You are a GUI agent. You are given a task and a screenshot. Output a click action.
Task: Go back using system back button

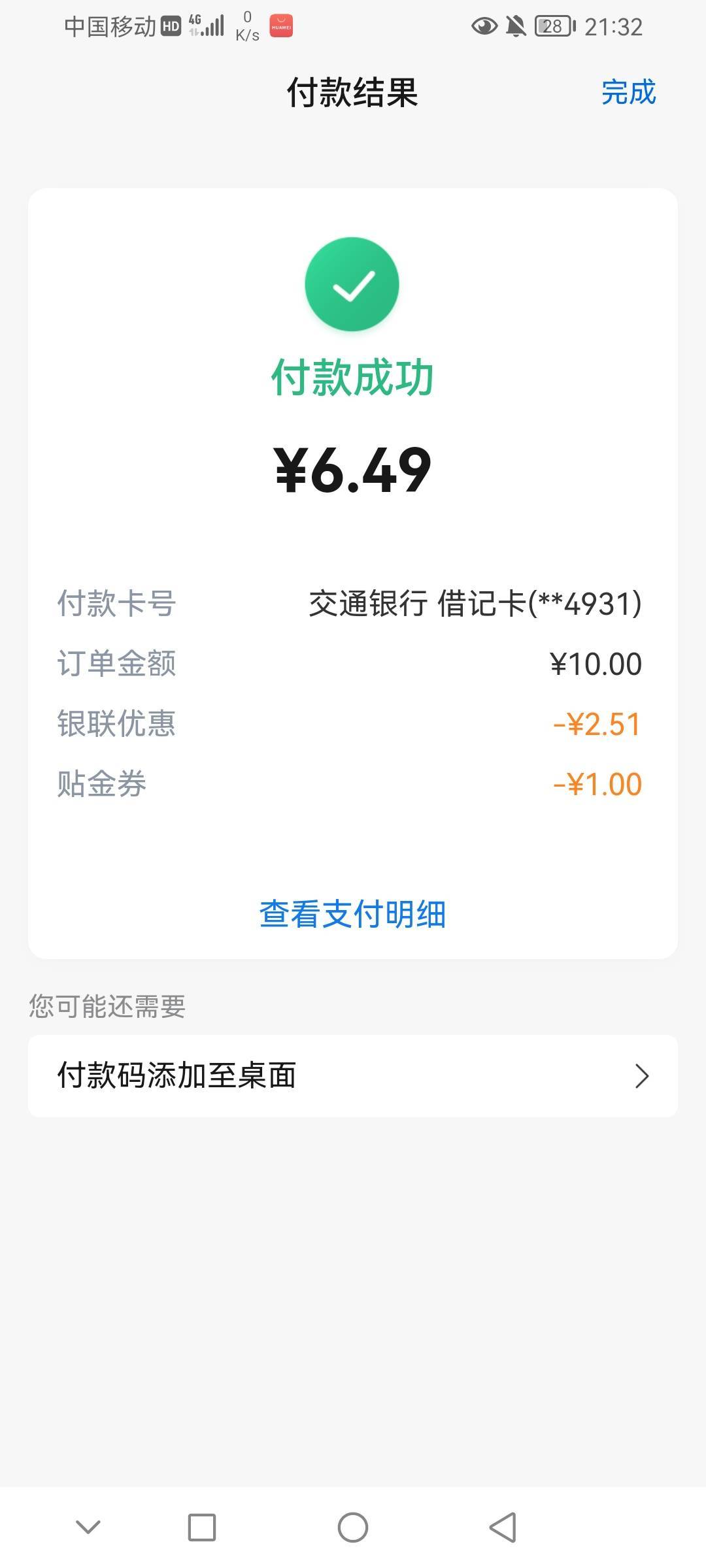tap(503, 1527)
